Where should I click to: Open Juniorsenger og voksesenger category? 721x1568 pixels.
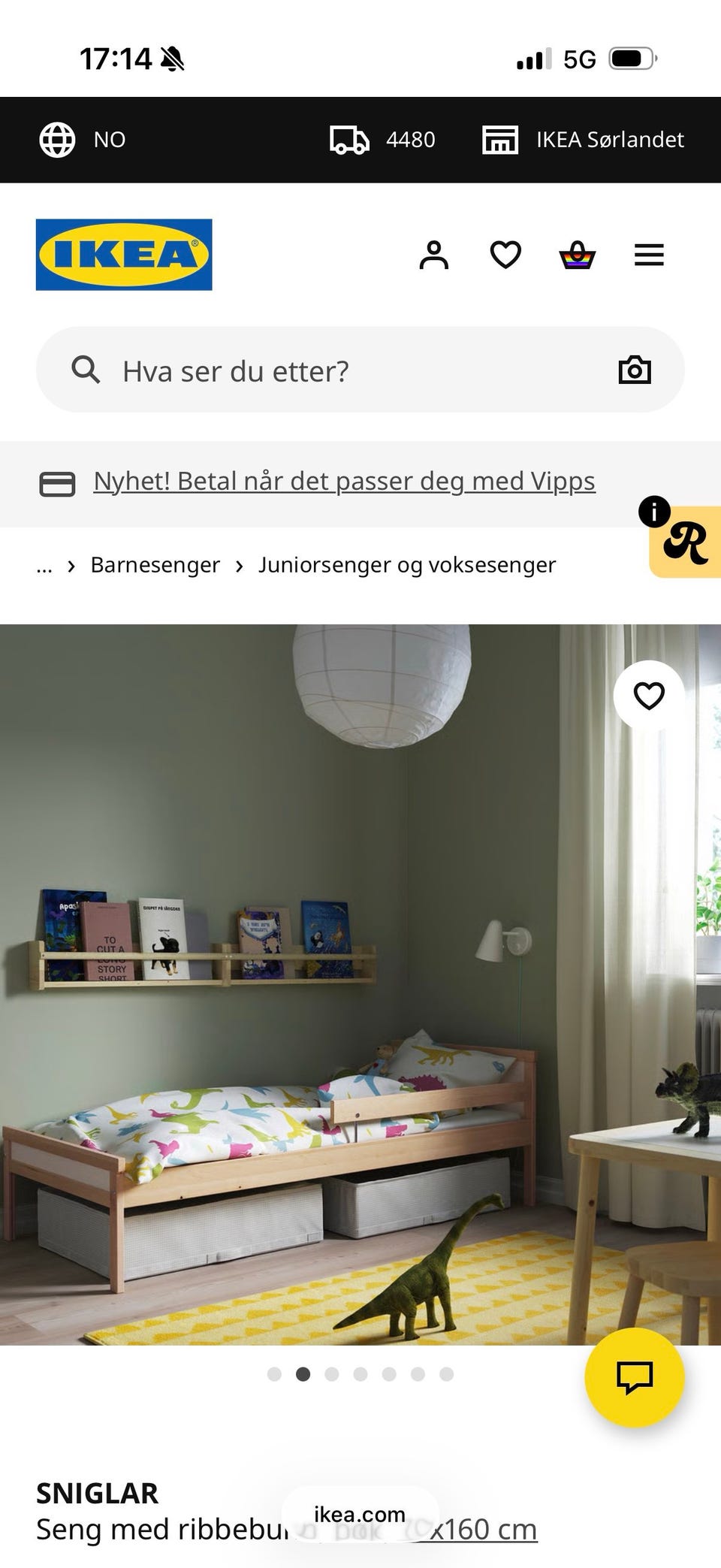407,565
